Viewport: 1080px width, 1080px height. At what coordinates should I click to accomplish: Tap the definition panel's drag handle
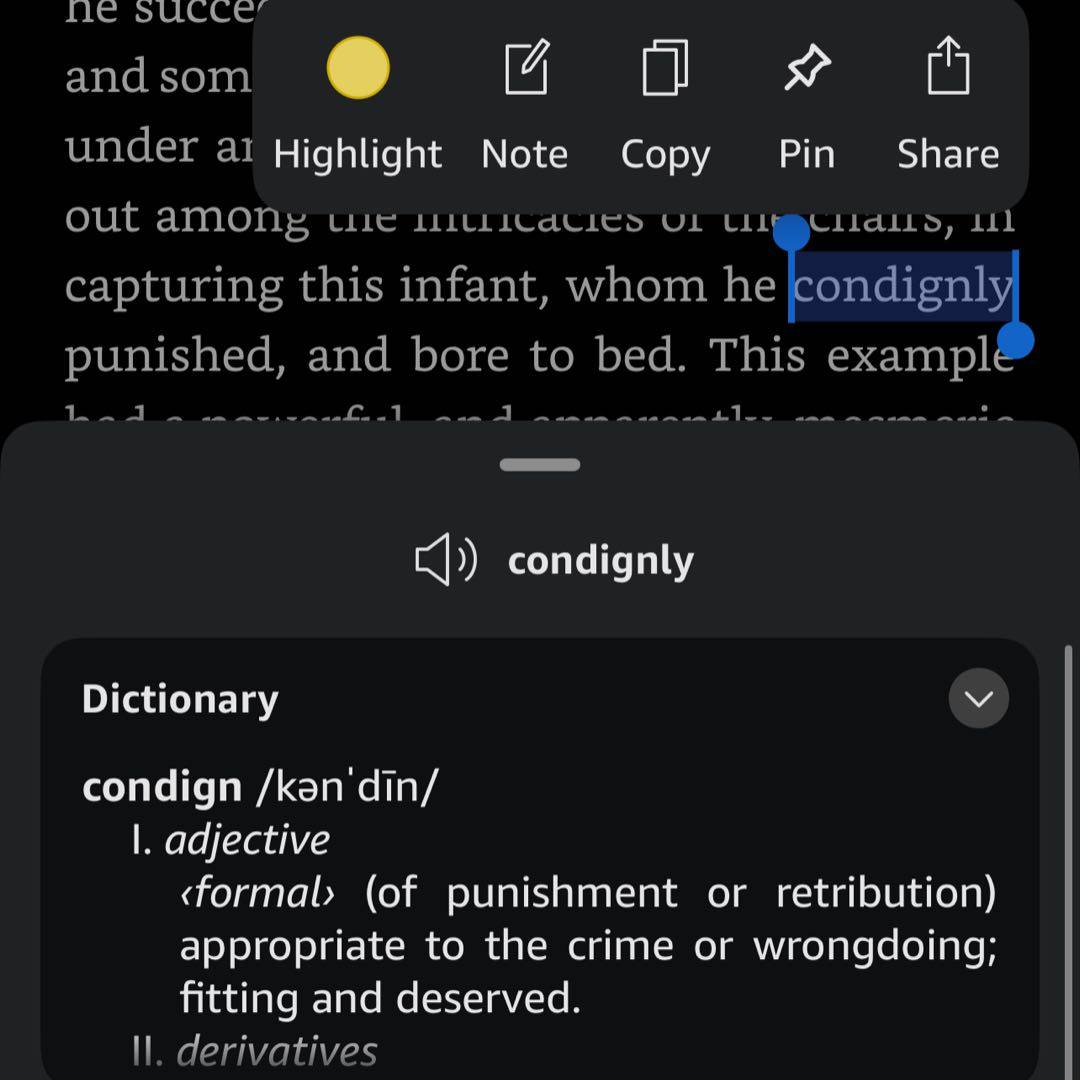[x=540, y=465]
